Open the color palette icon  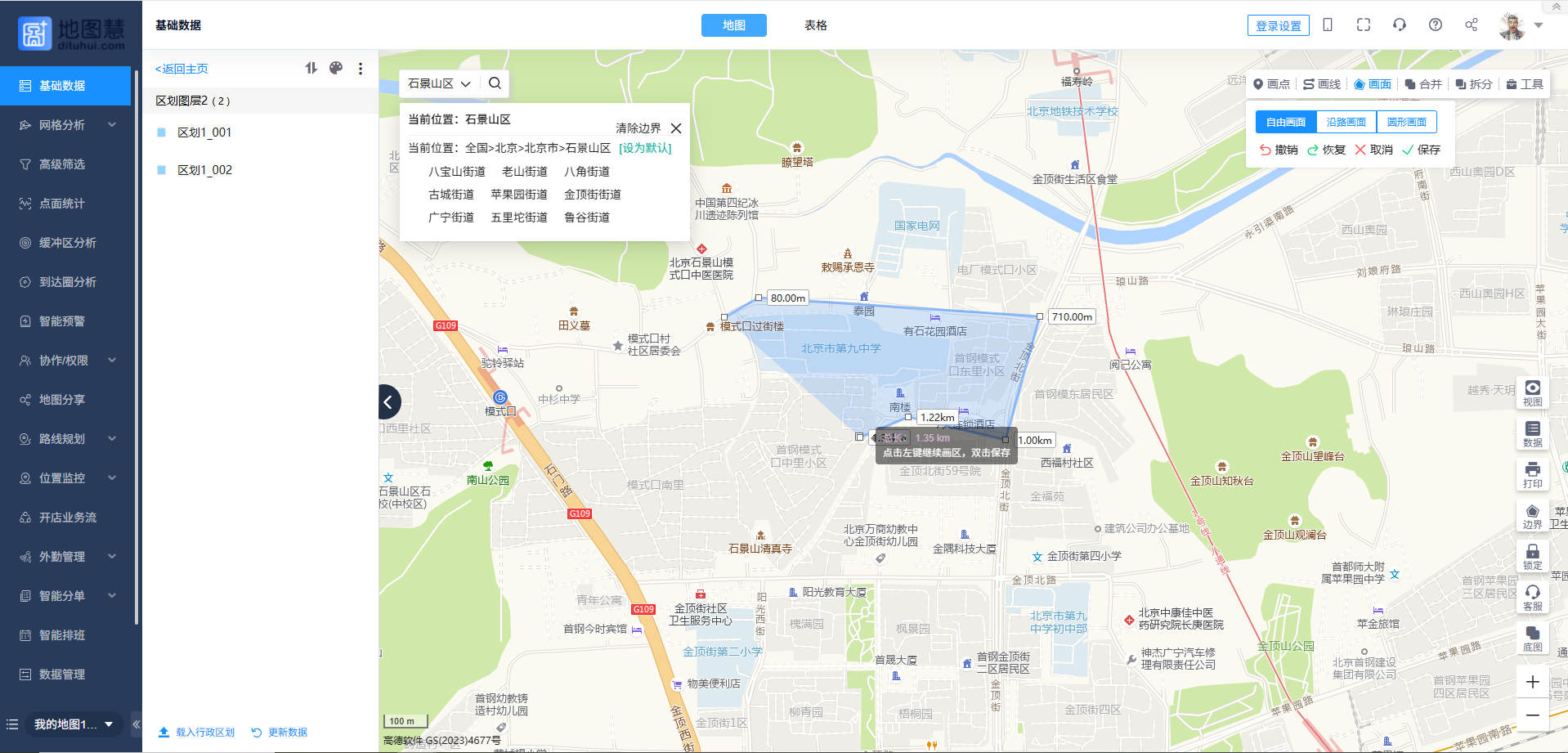point(336,69)
